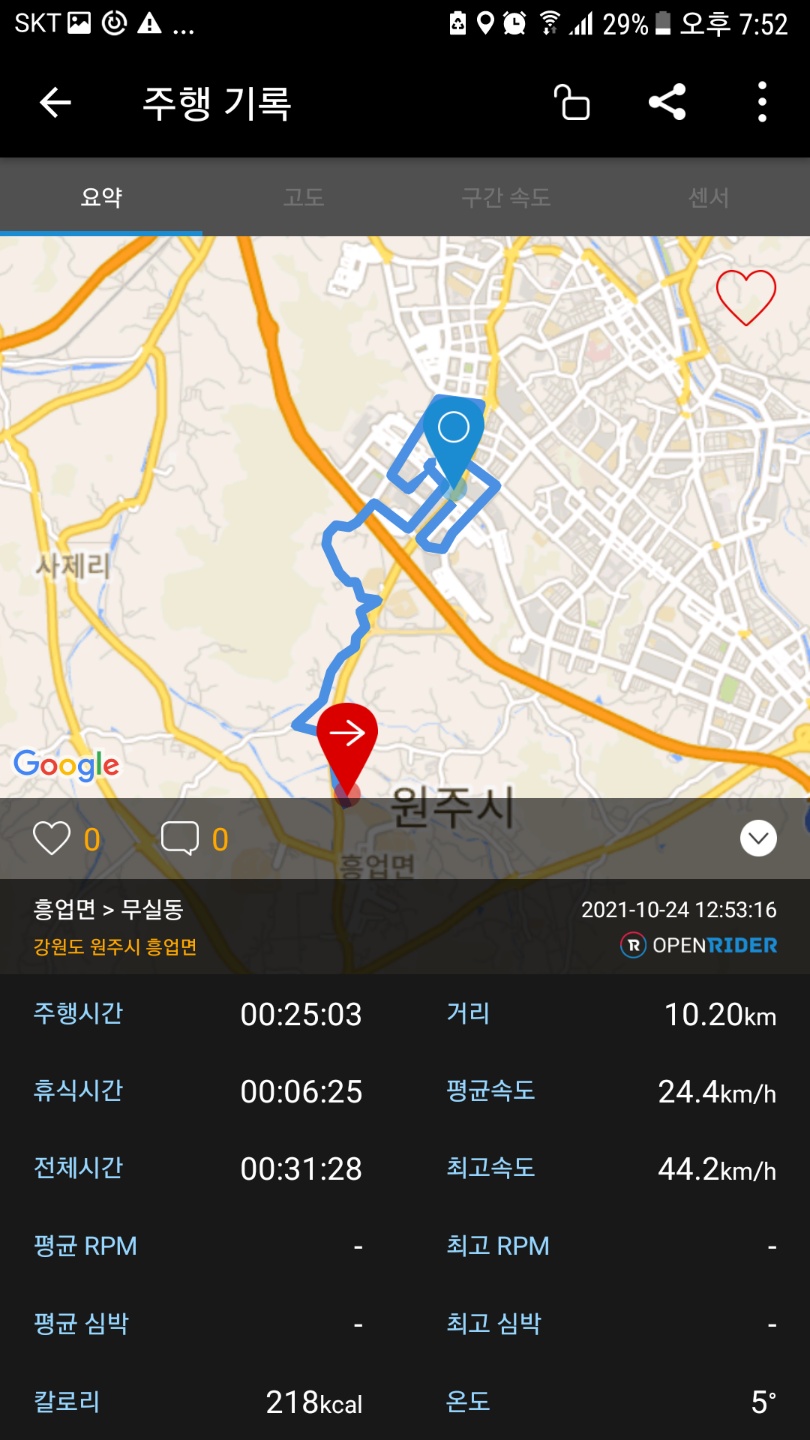Viewport: 810px width, 1440px height.
Task: Open comments on this ride
Action: pos(180,838)
